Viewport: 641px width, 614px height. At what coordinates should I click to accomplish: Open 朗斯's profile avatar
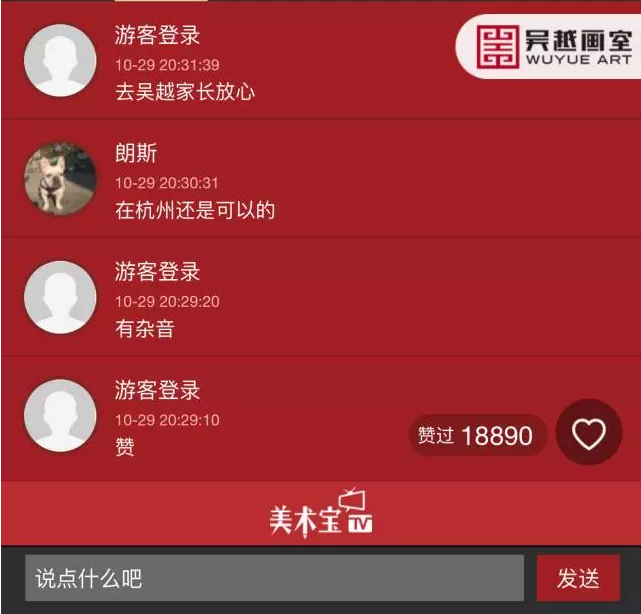click(x=60, y=178)
